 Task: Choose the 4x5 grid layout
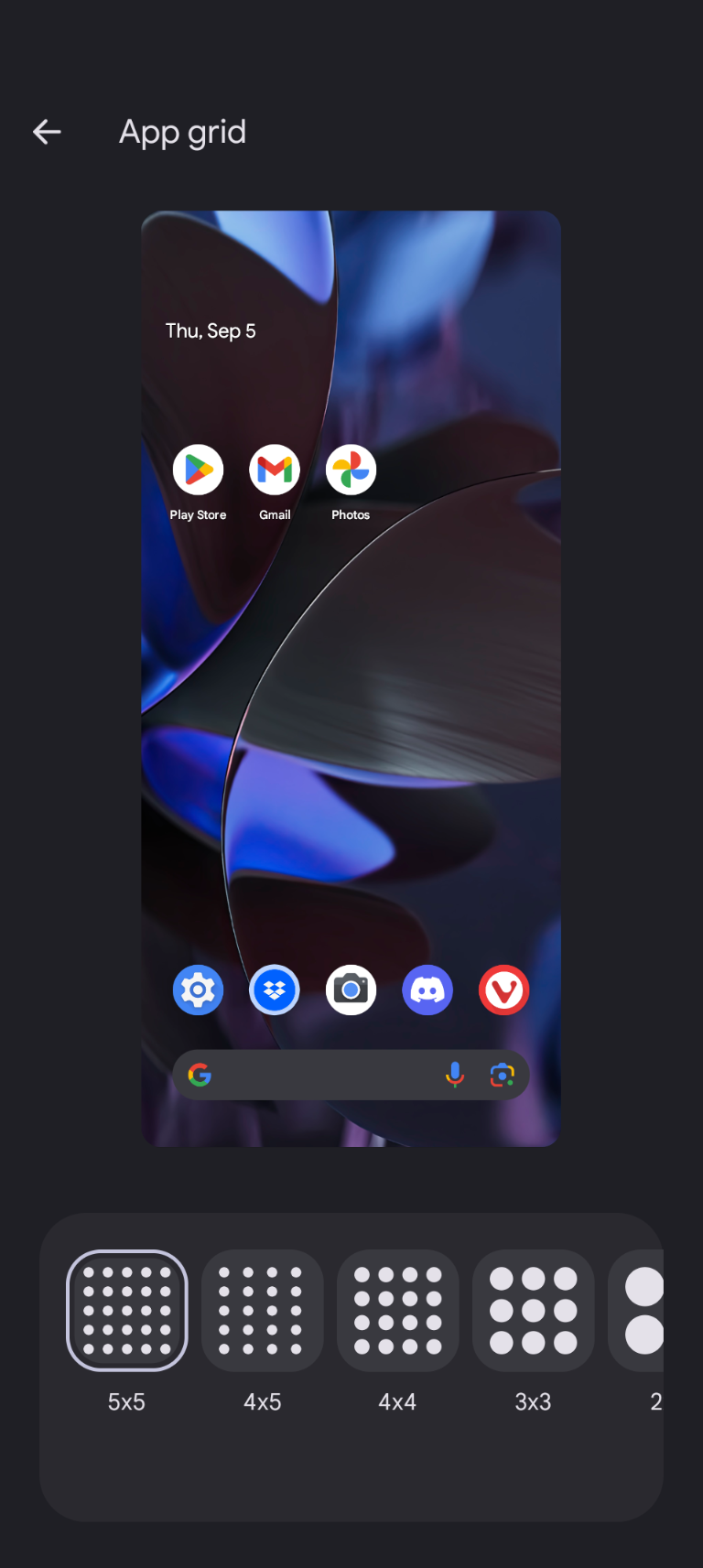(x=262, y=1311)
